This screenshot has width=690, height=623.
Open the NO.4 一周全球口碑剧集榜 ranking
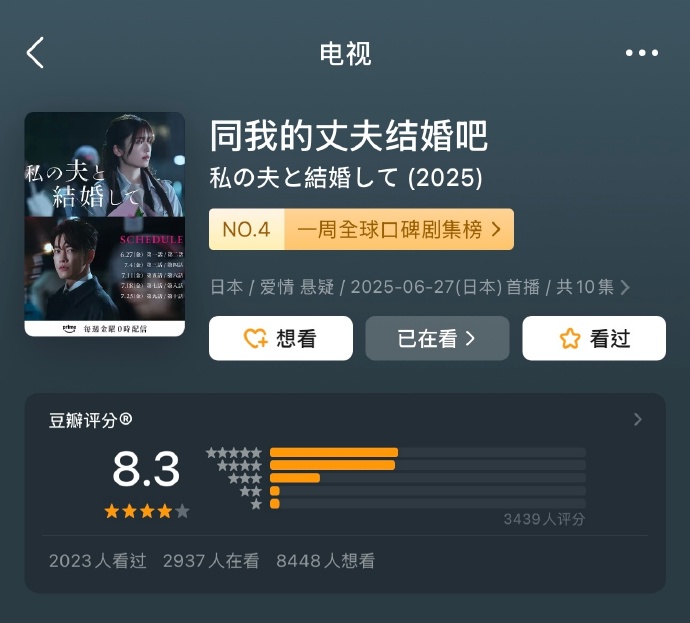[x=361, y=229]
